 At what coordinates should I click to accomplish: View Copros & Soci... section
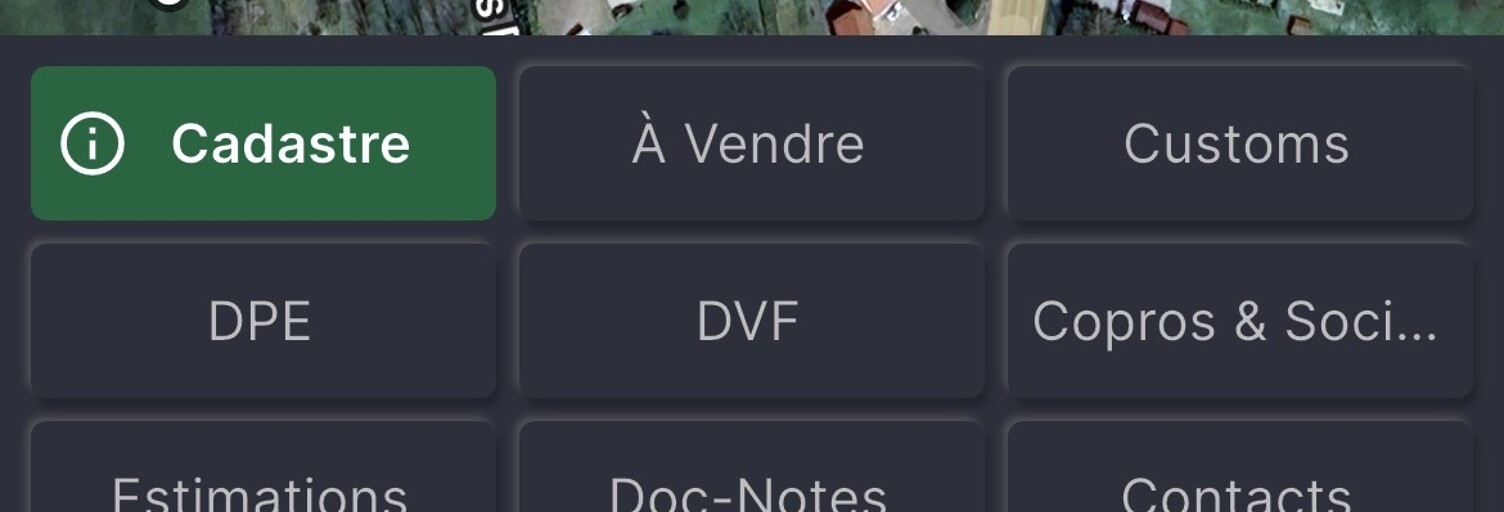(x=1238, y=321)
